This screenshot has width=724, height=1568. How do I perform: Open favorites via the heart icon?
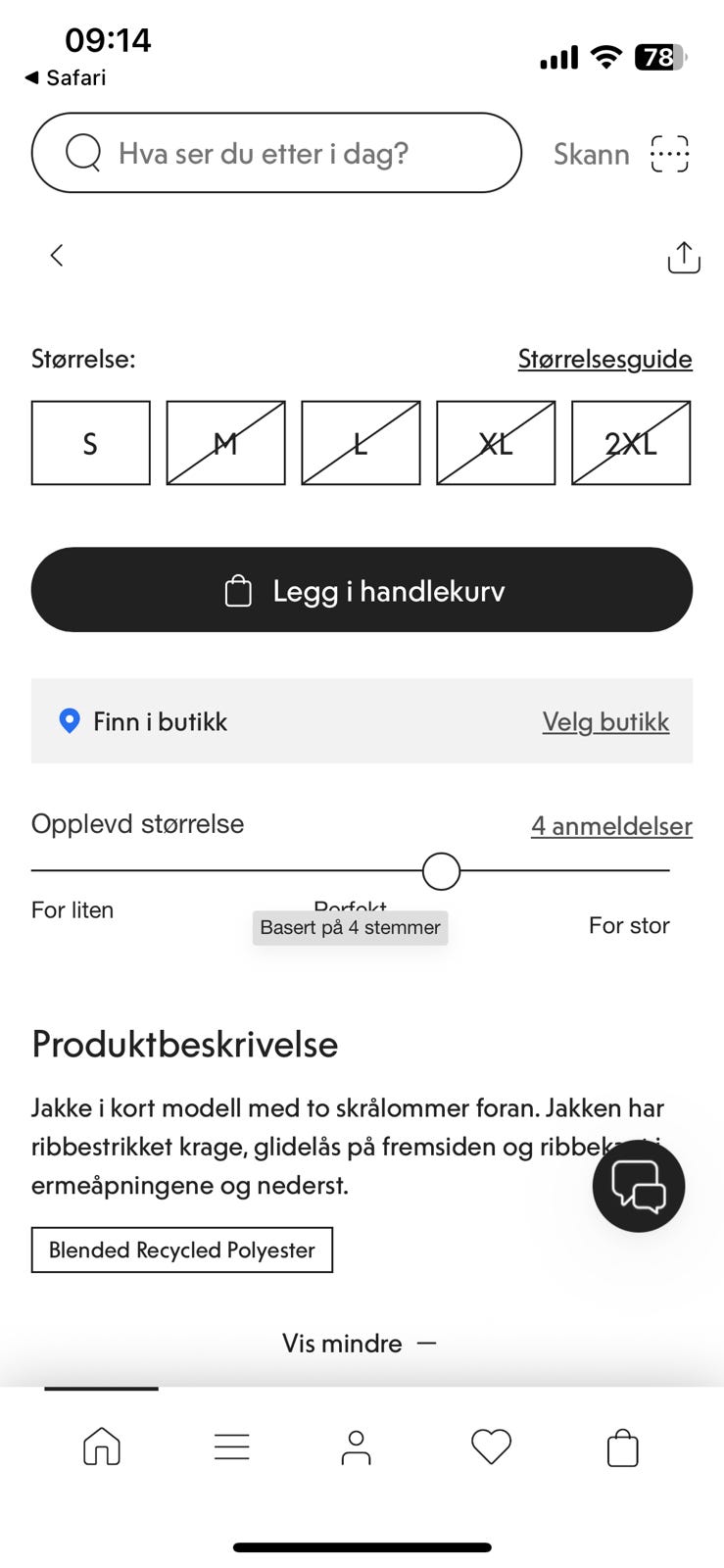(491, 1446)
